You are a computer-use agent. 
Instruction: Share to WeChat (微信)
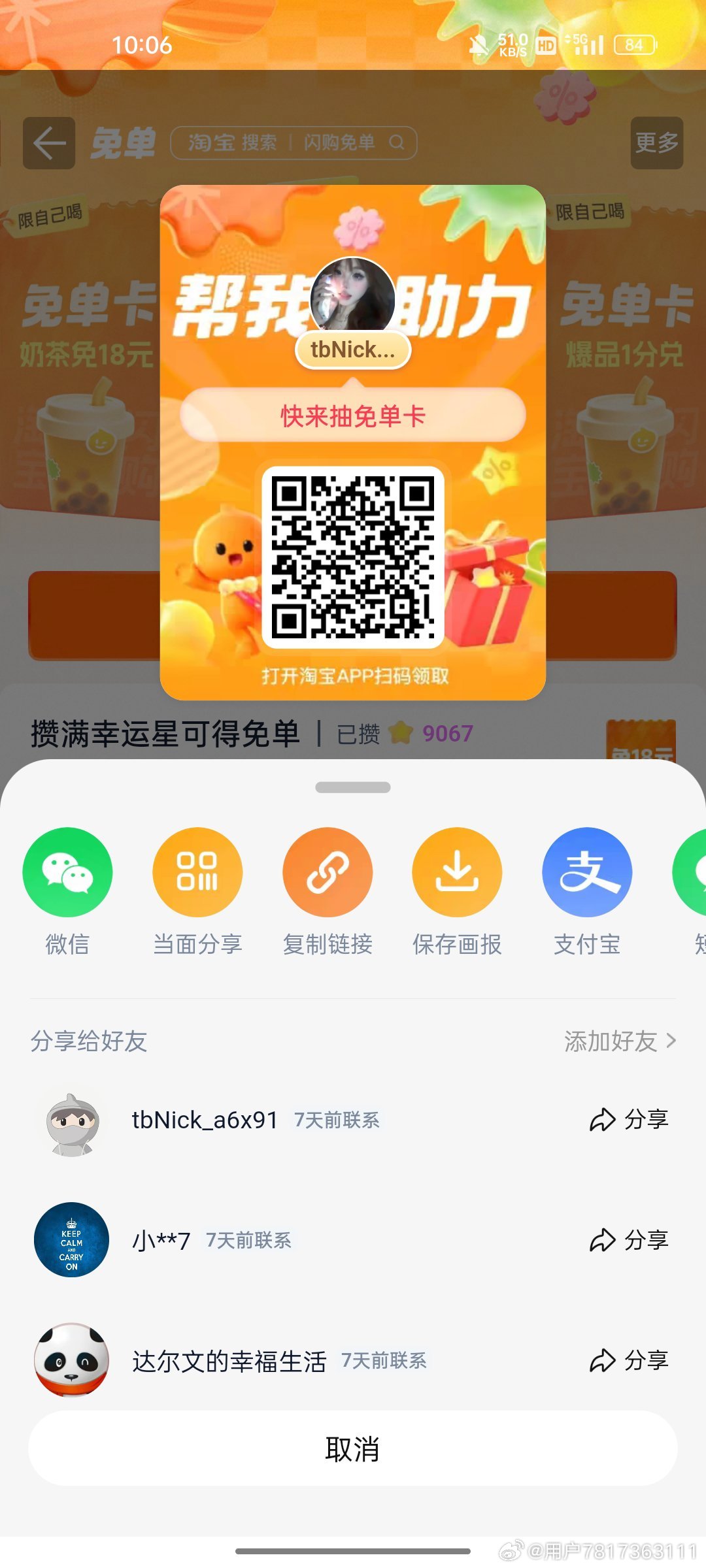click(x=67, y=872)
